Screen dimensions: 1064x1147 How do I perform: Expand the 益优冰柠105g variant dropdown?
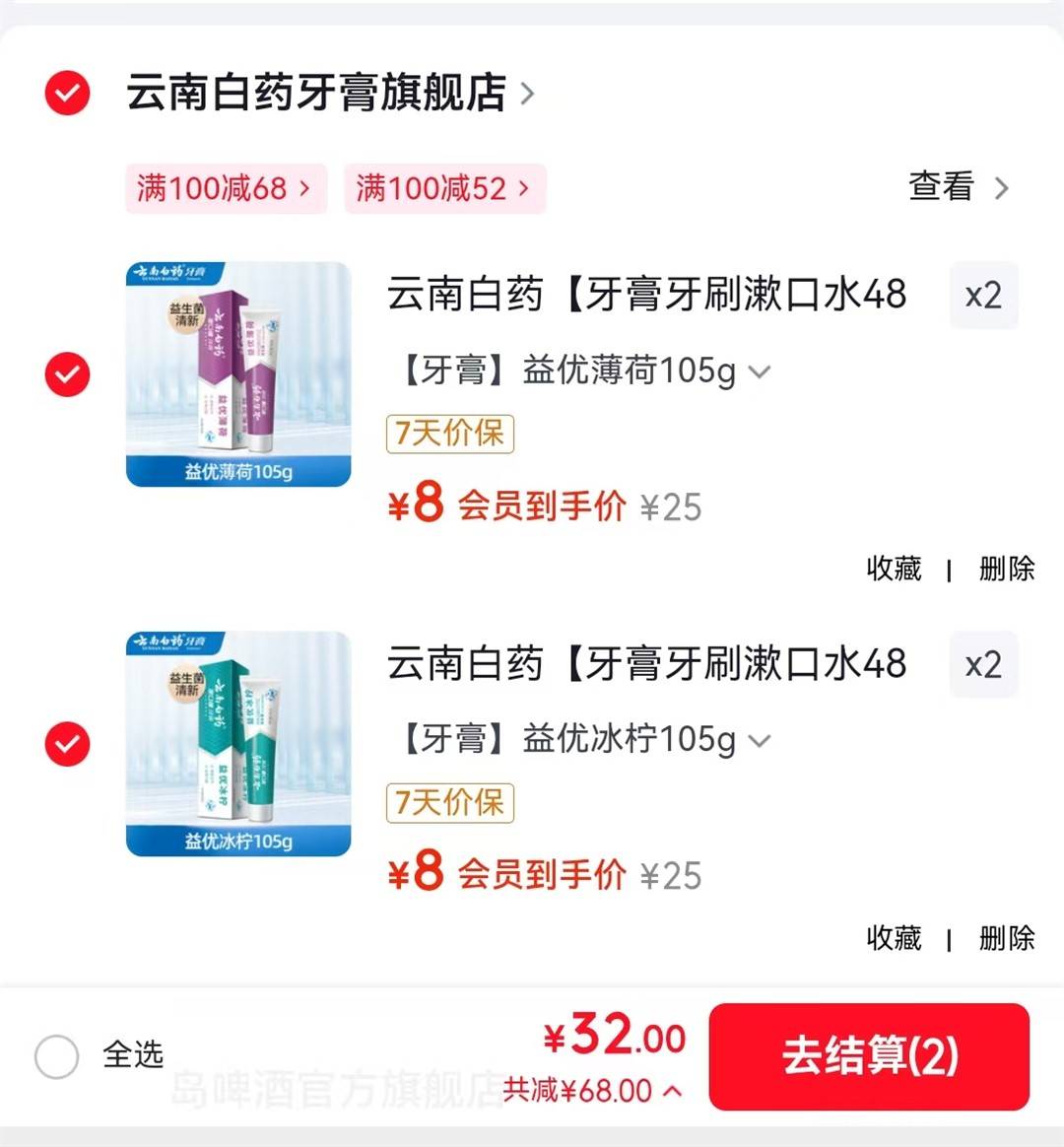583,740
